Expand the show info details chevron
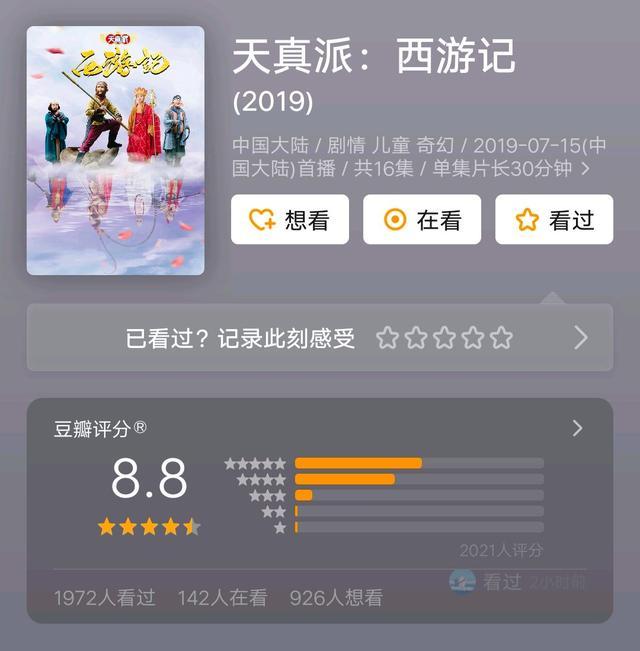 coord(586,169)
